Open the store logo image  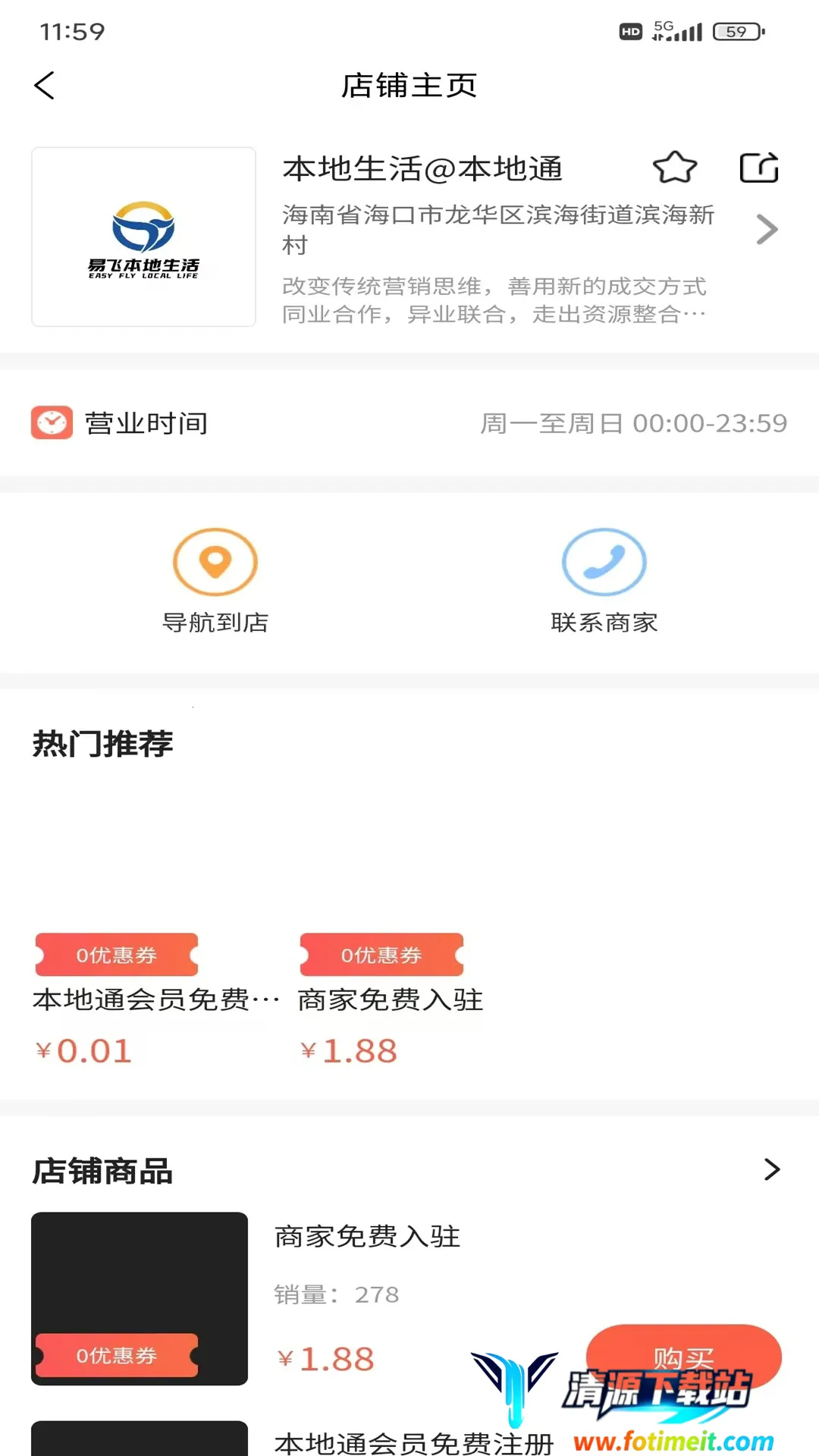(143, 237)
